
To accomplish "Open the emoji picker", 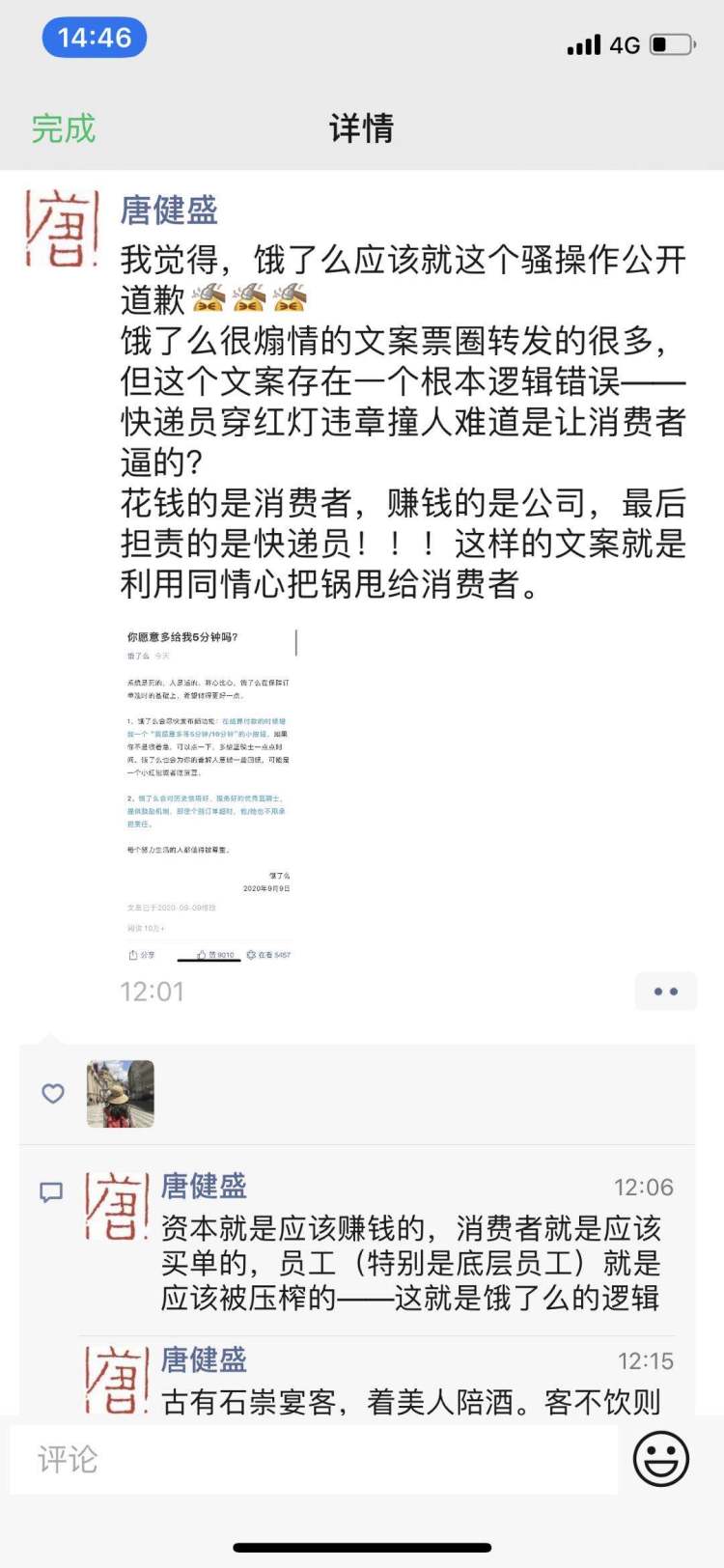I will pos(661,1459).
